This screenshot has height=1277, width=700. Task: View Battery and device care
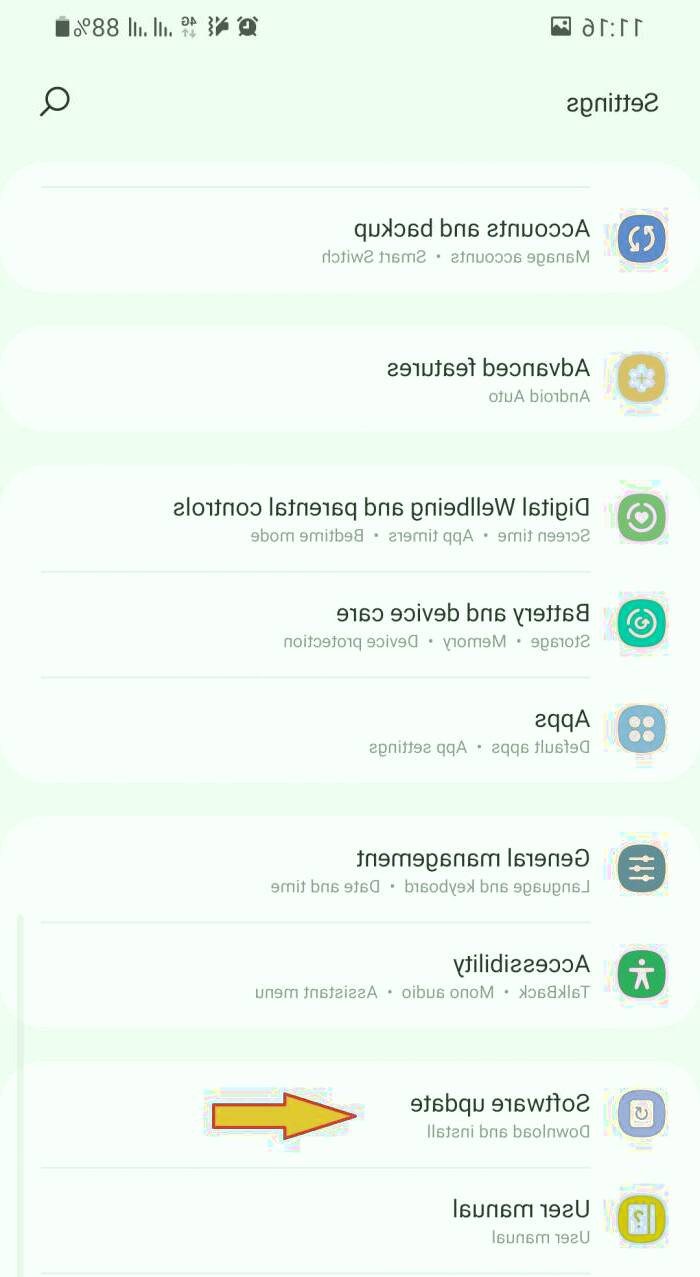pyautogui.click(x=462, y=624)
